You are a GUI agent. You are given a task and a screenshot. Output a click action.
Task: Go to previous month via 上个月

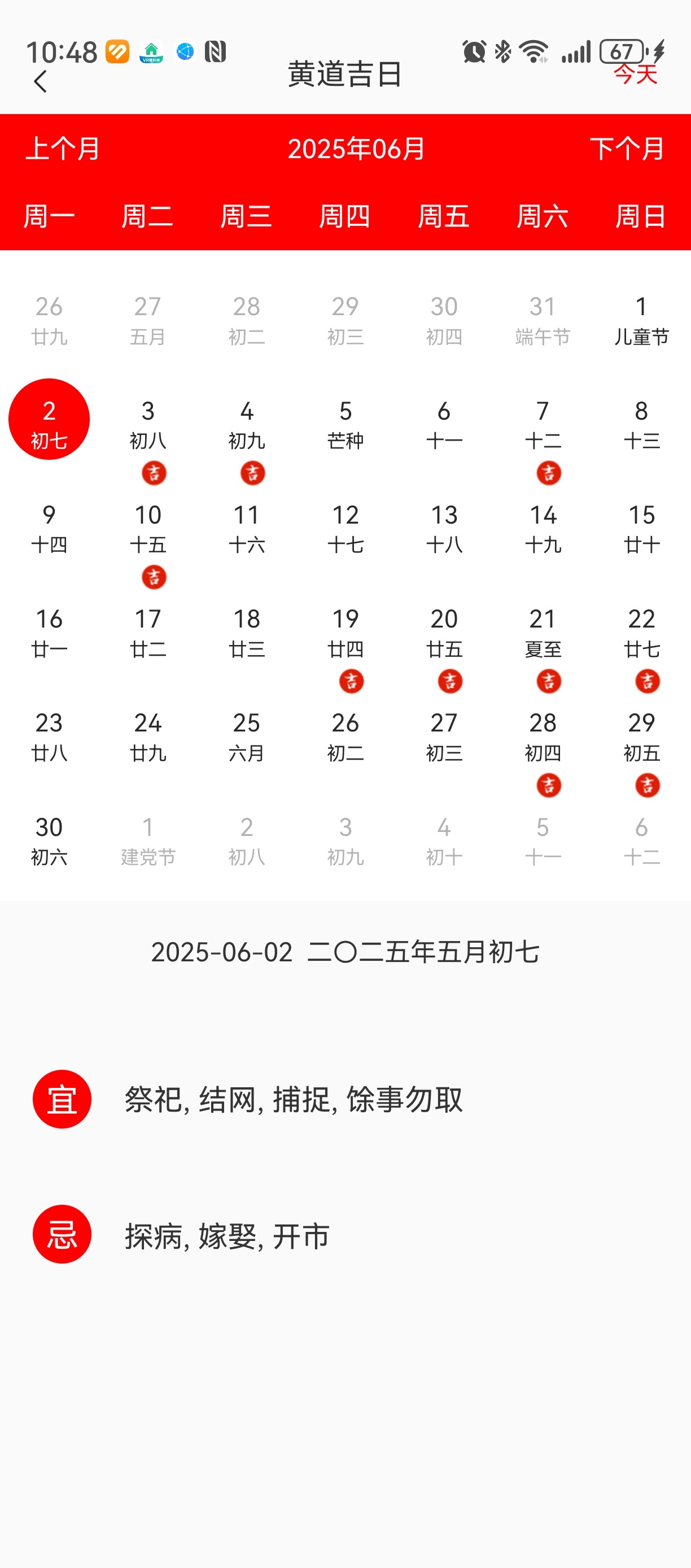click(x=63, y=149)
